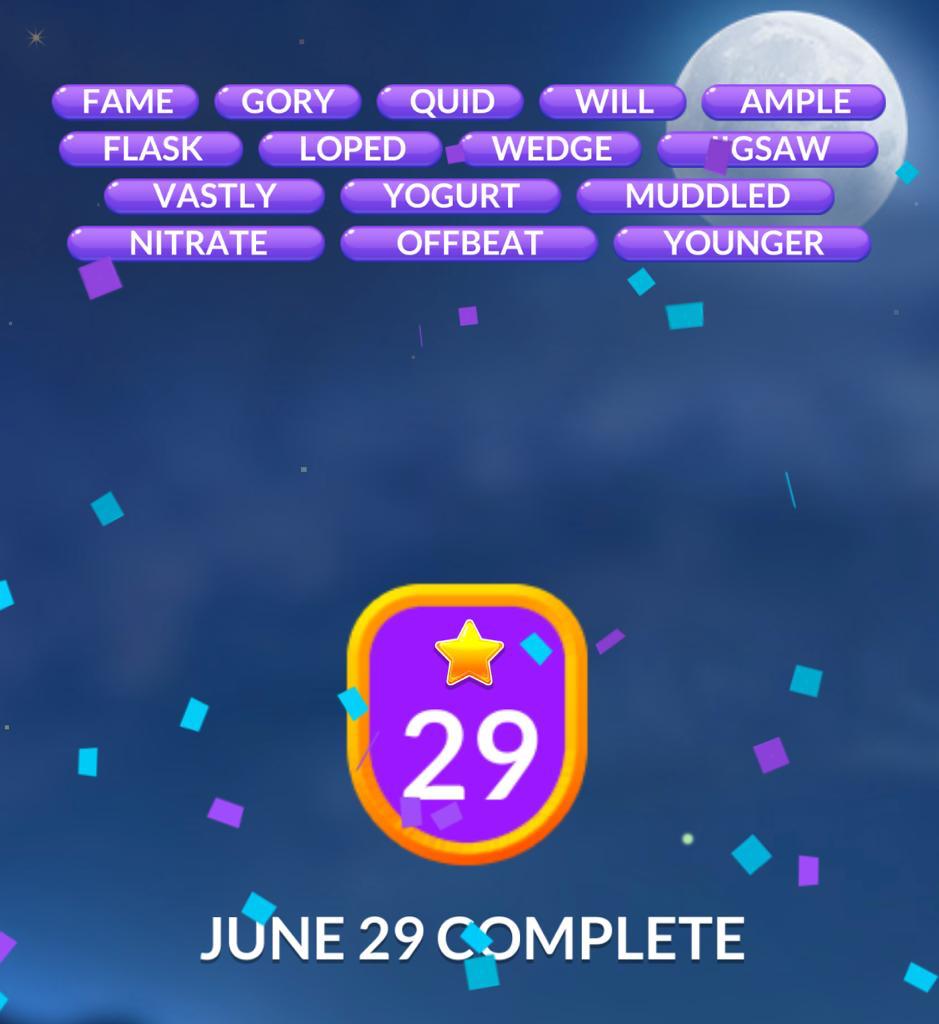Open the YOGURT word chip
The image size is (939, 1024).
pyautogui.click(x=451, y=196)
